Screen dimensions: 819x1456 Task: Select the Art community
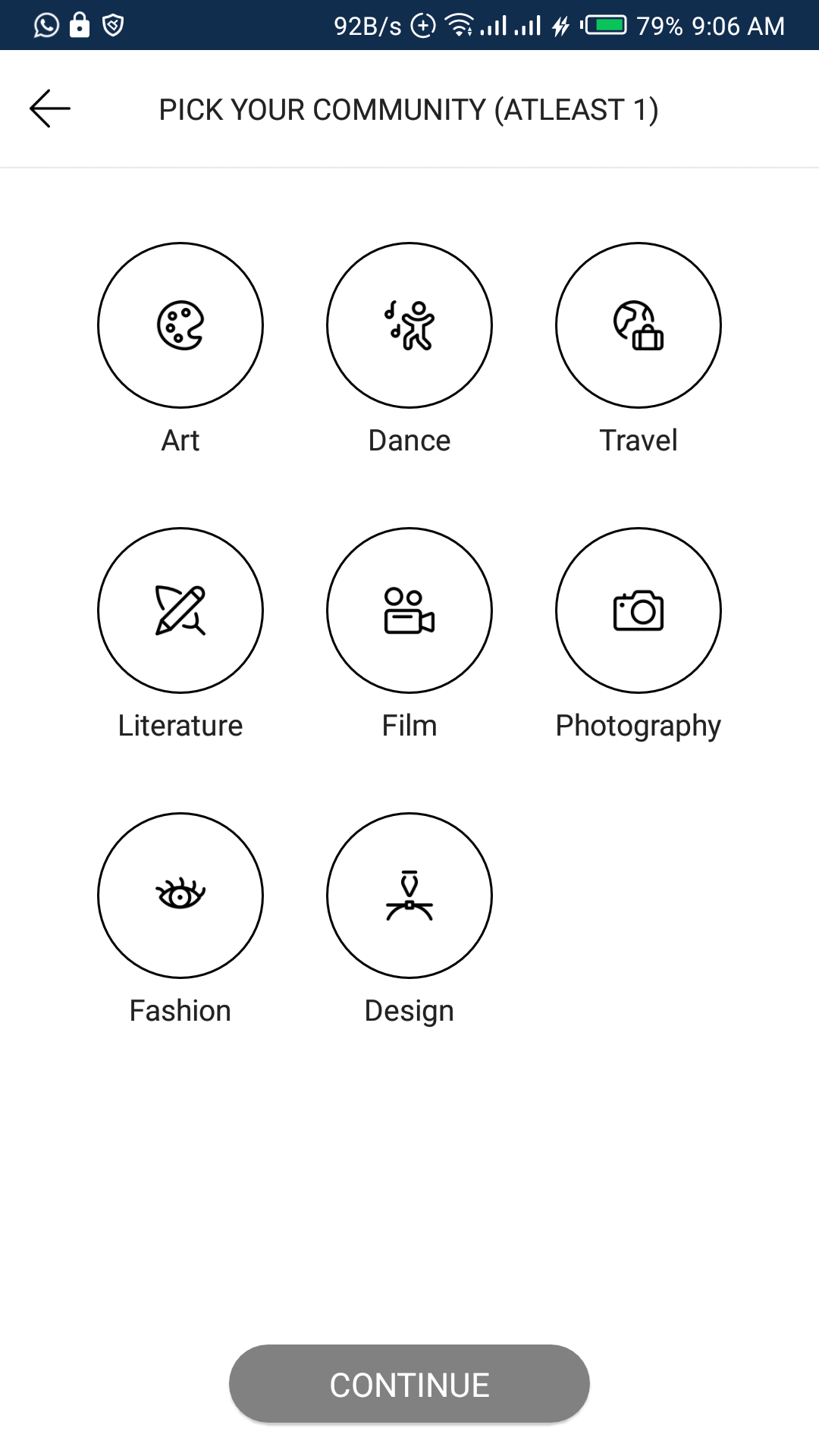tap(180, 325)
